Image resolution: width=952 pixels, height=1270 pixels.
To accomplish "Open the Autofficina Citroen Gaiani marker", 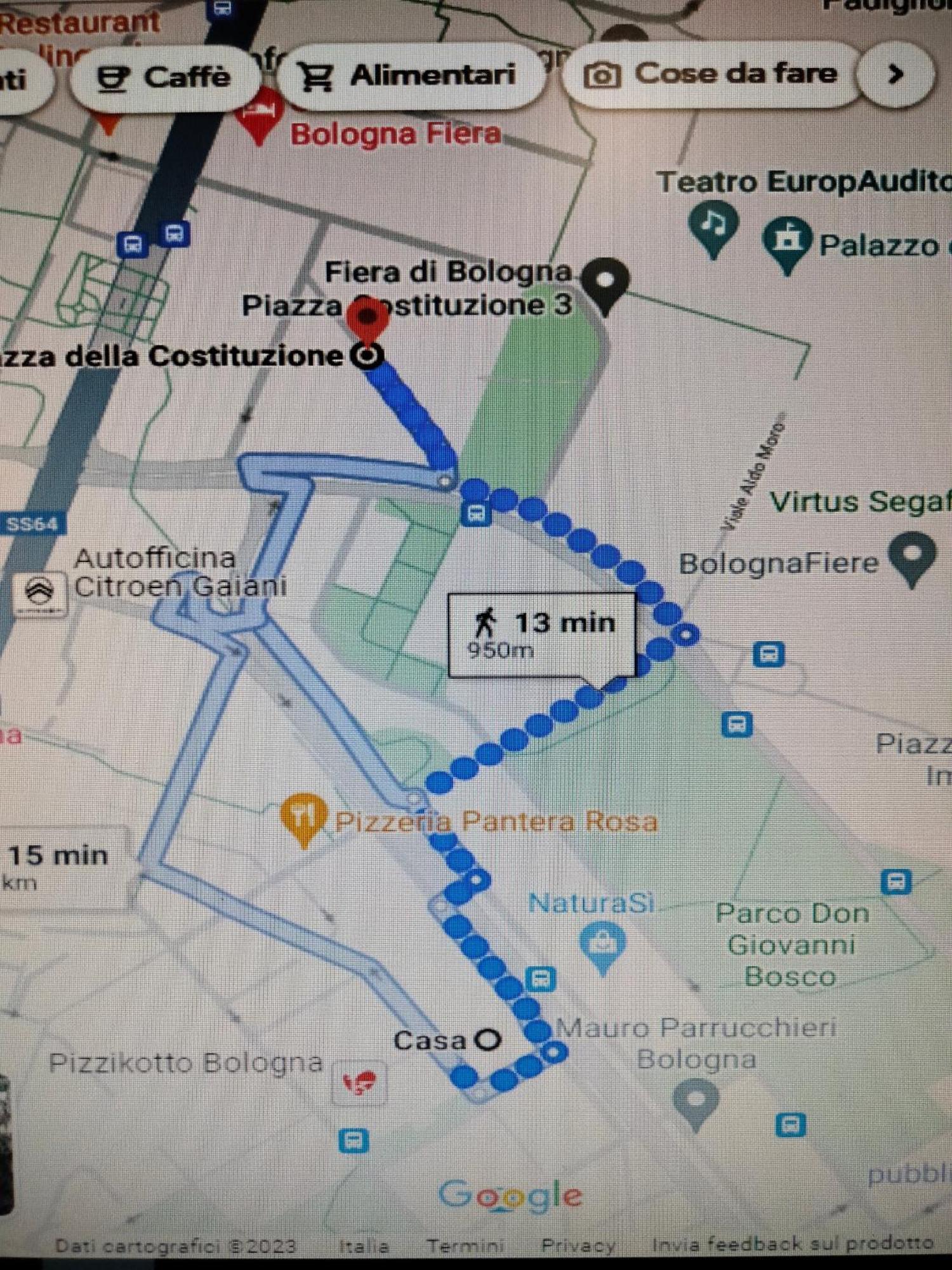I will click(x=41, y=592).
